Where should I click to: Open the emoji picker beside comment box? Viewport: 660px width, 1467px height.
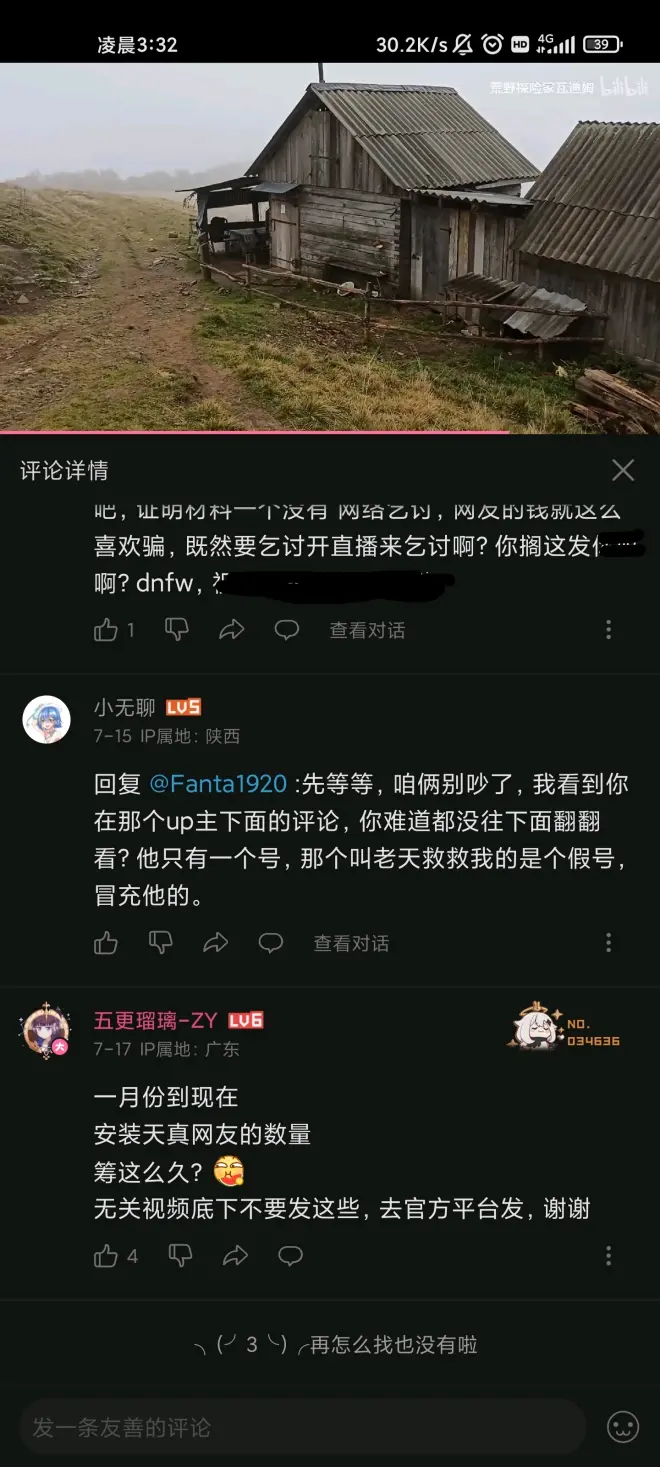[x=623, y=1427]
